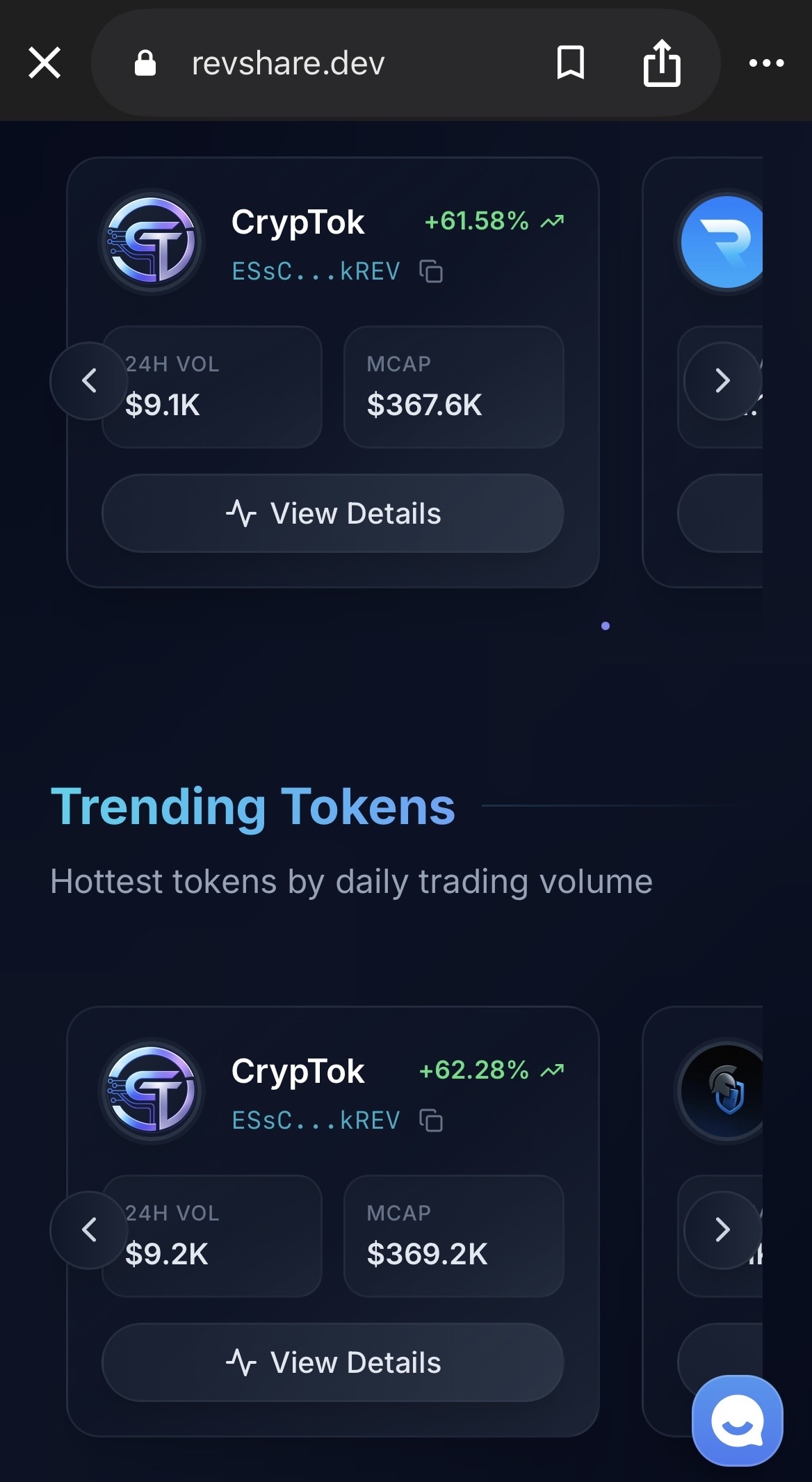
Task: Open the chat support bubble
Action: 737,1420
